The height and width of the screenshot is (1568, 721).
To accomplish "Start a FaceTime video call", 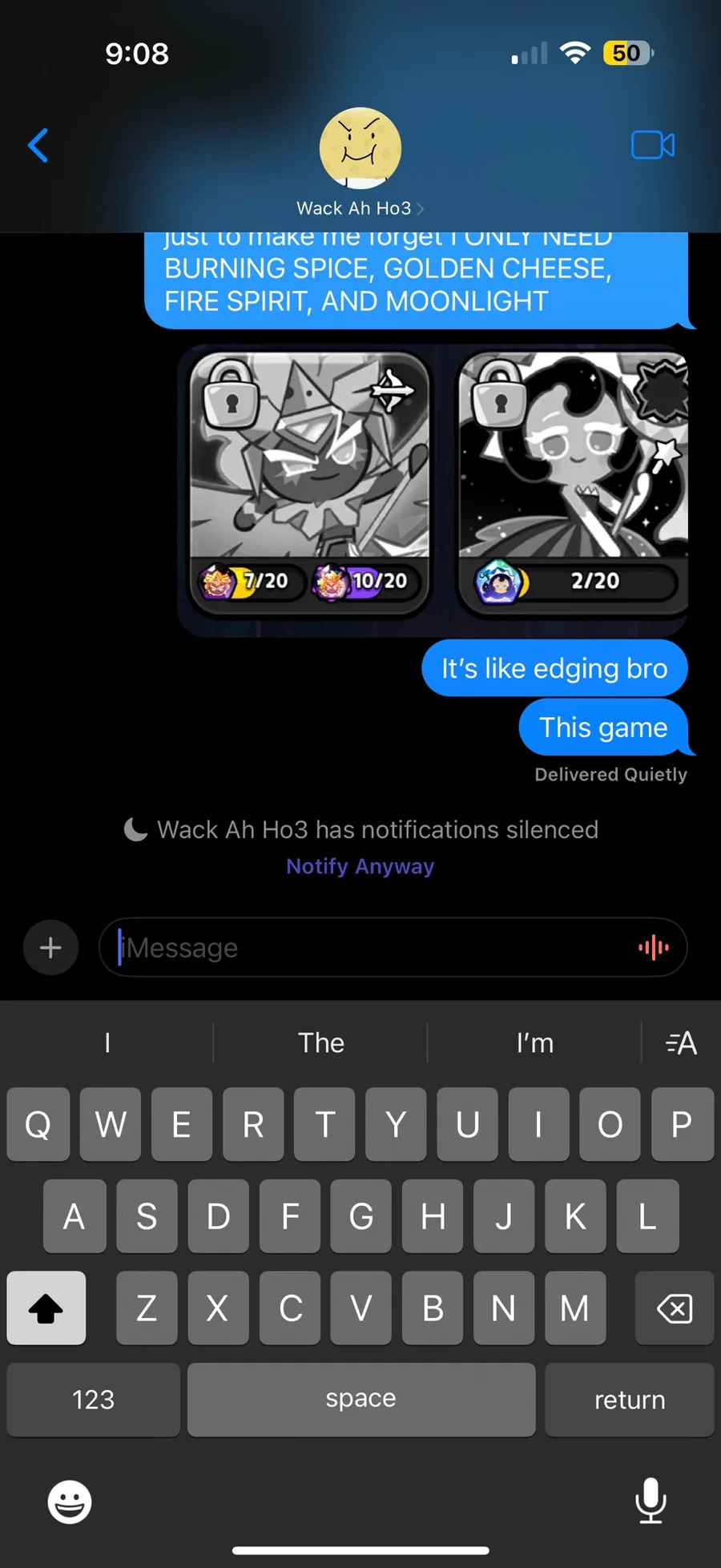I will (x=653, y=145).
